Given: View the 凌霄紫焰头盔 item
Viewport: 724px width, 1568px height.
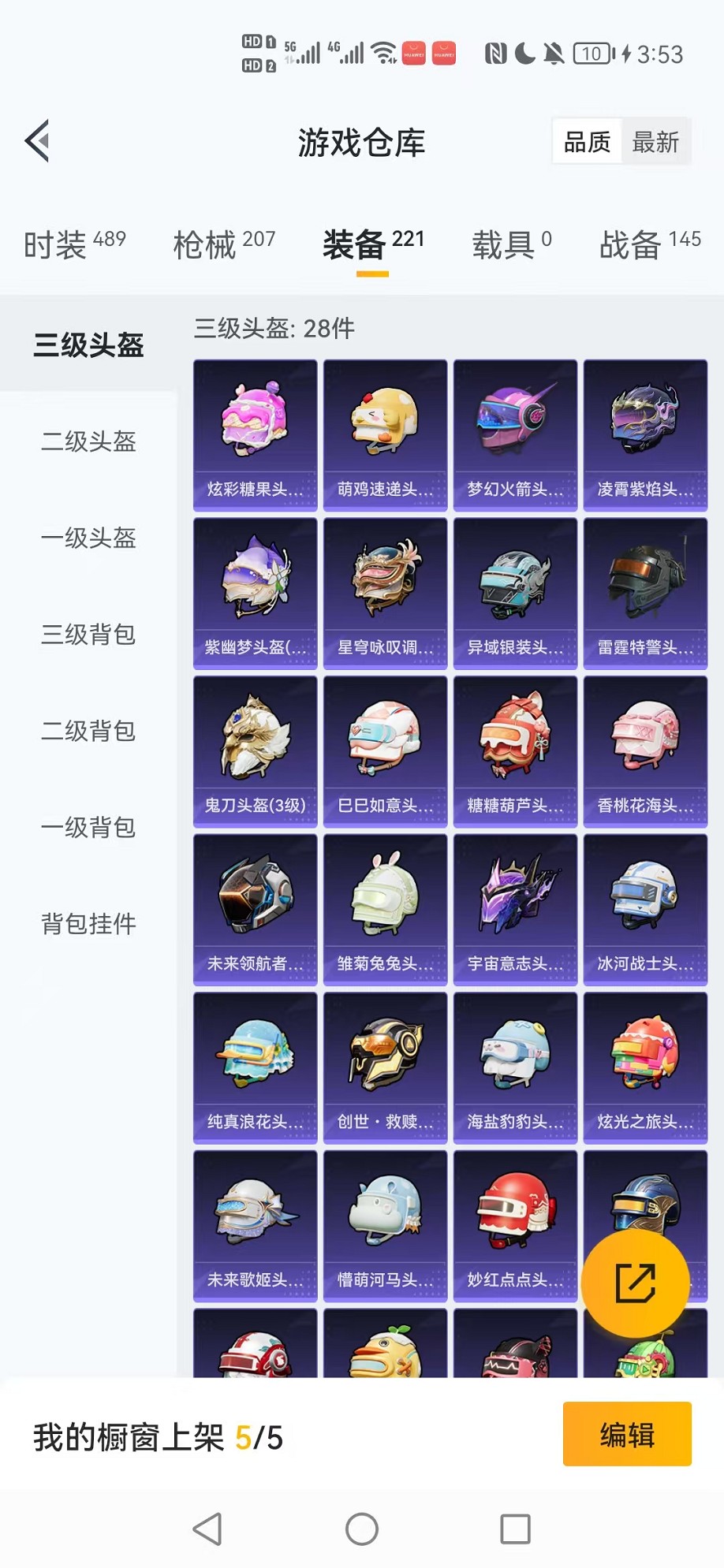Looking at the screenshot, I should (645, 435).
